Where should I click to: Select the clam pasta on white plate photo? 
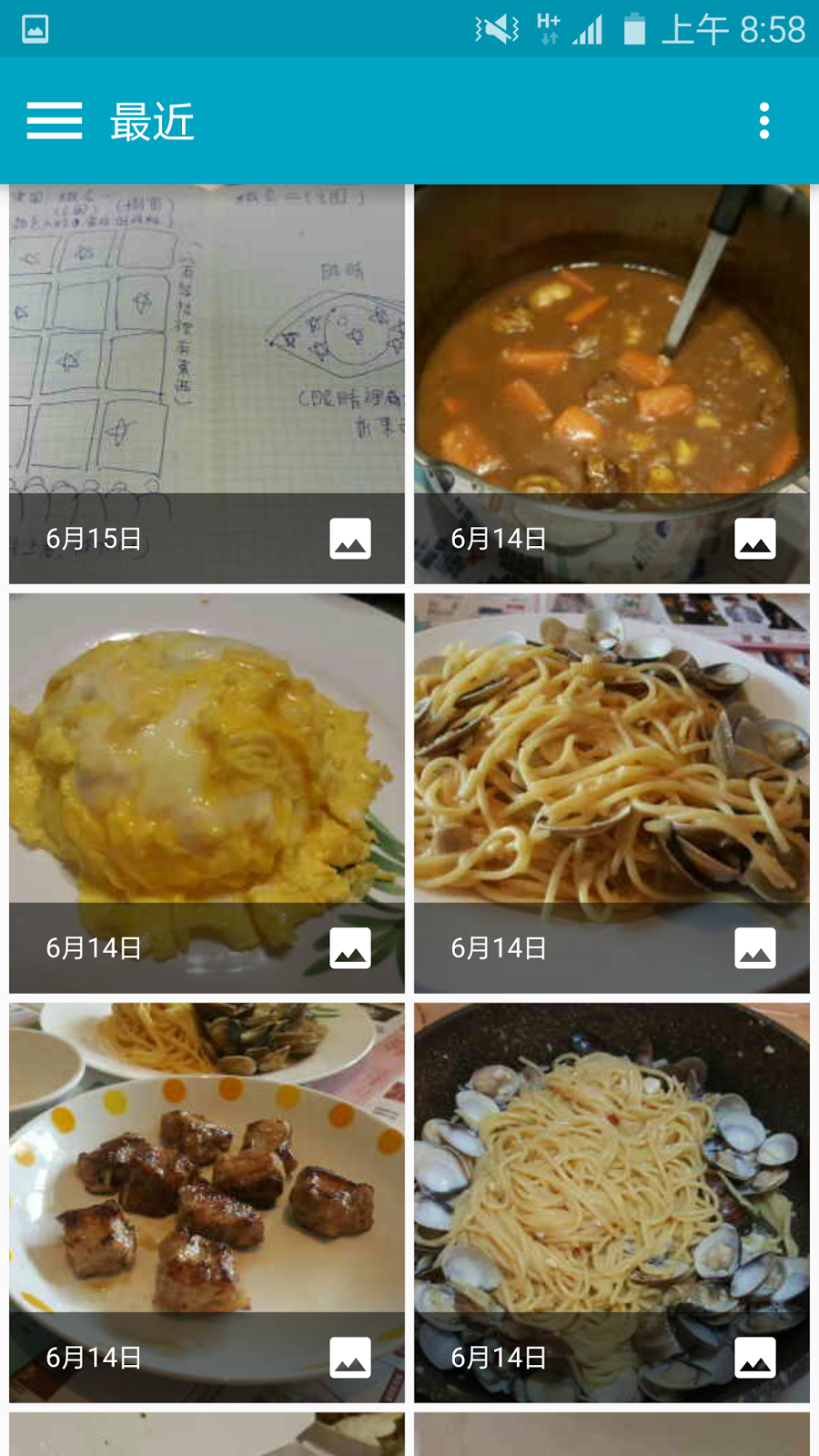pos(612,773)
